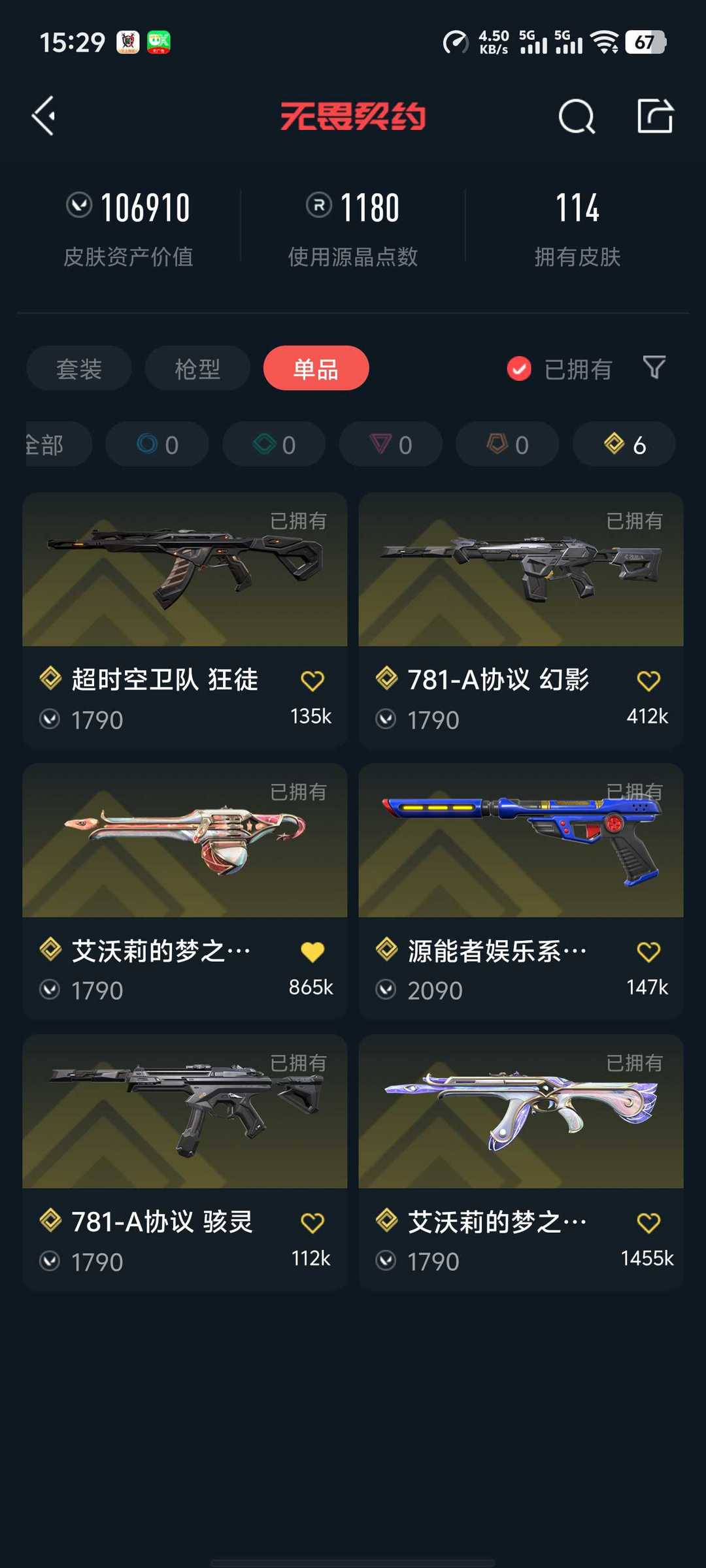This screenshot has width=706, height=1568.
Task: Switch to the 套装 tab
Action: [79, 368]
